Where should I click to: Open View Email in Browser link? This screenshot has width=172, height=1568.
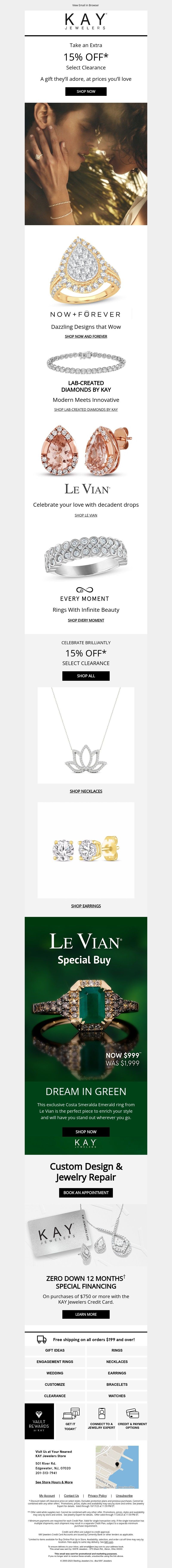[x=85, y=5]
